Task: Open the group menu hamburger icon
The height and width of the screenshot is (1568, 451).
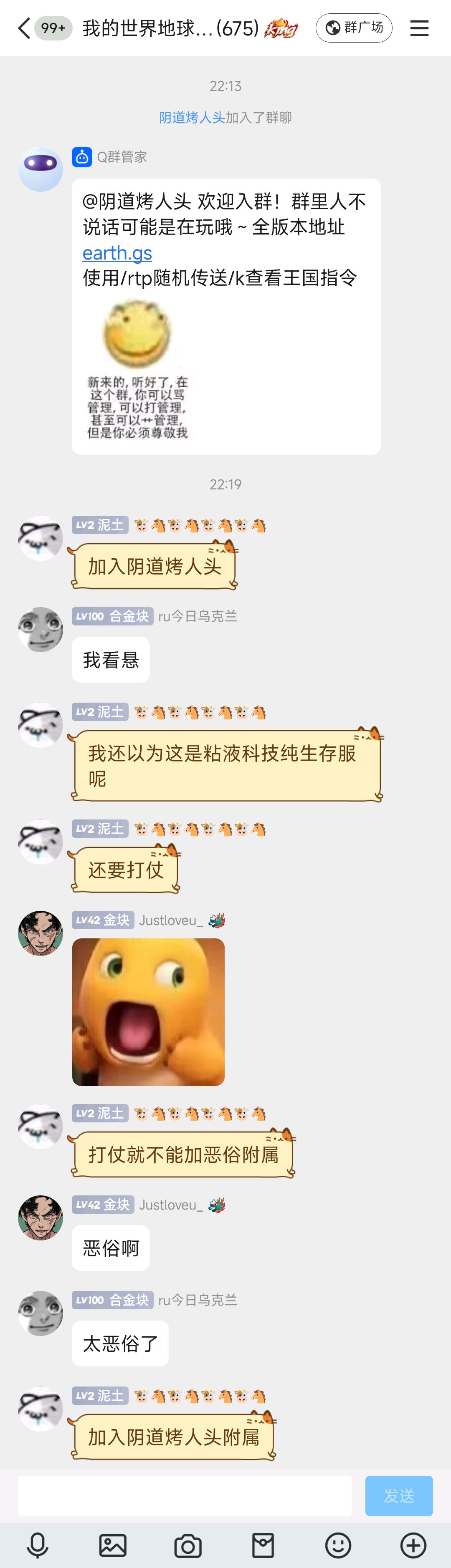Action: point(419,28)
